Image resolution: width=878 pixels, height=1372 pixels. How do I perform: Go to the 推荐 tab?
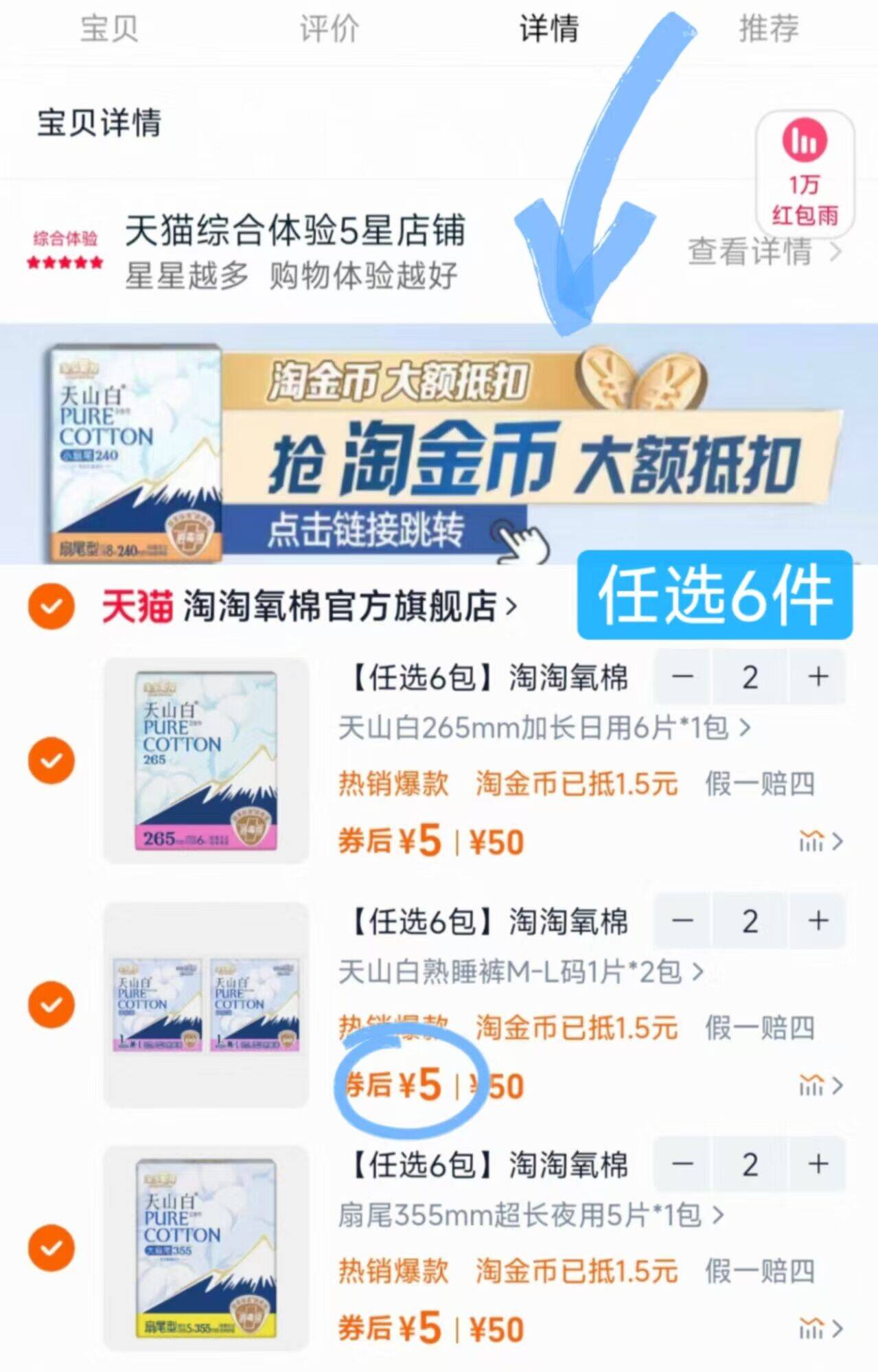[x=768, y=29]
